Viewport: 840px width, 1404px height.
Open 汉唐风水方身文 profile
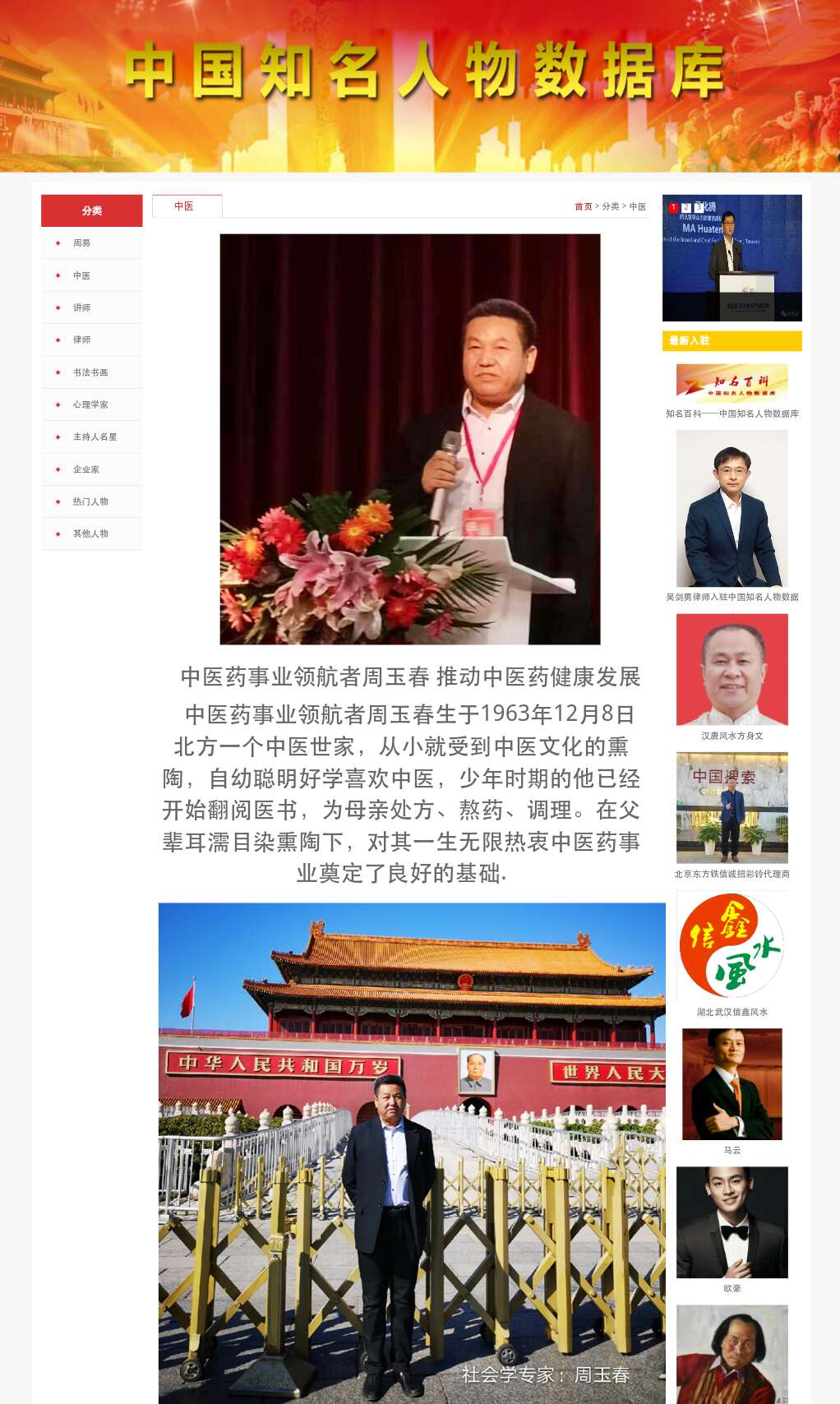point(732,669)
